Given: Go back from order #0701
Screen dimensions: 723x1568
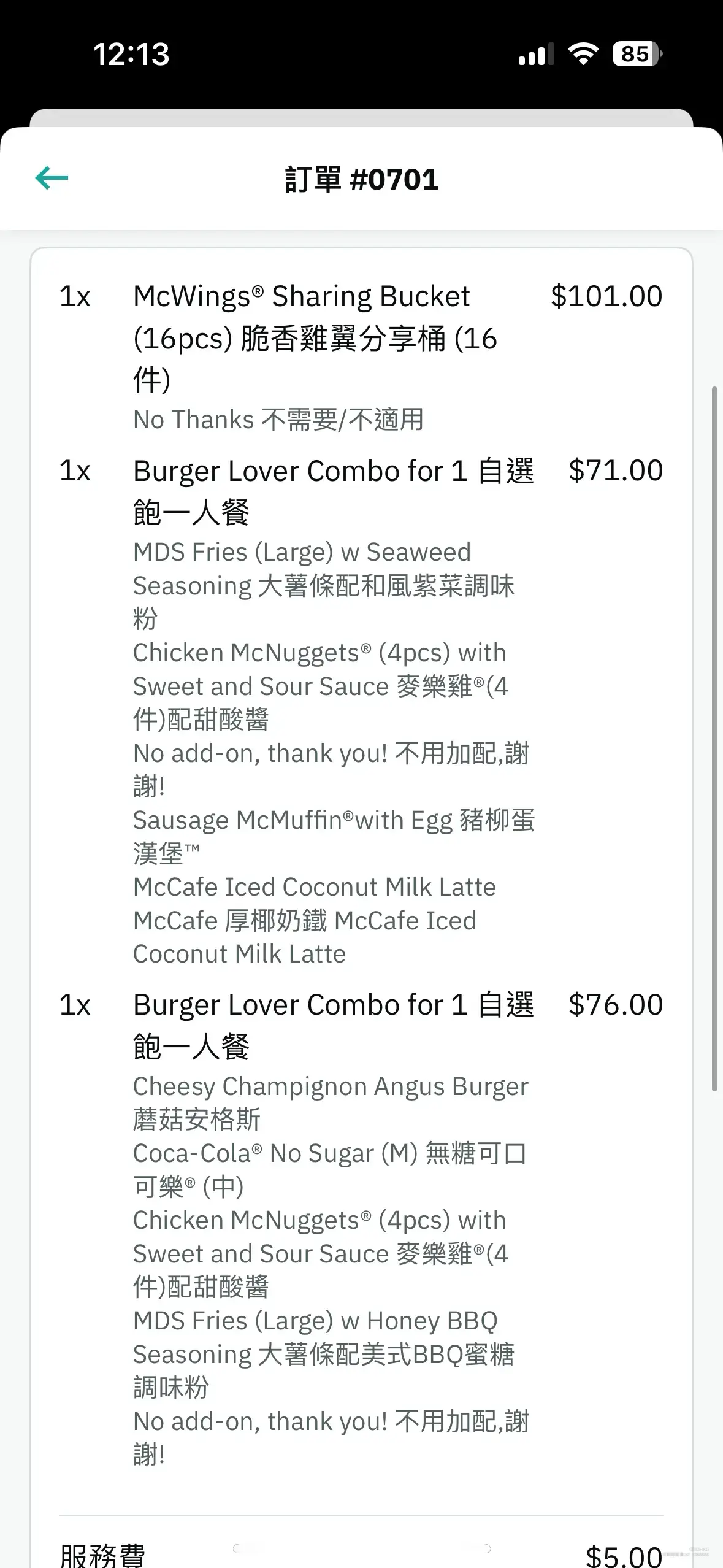Looking at the screenshot, I should click(52, 179).
